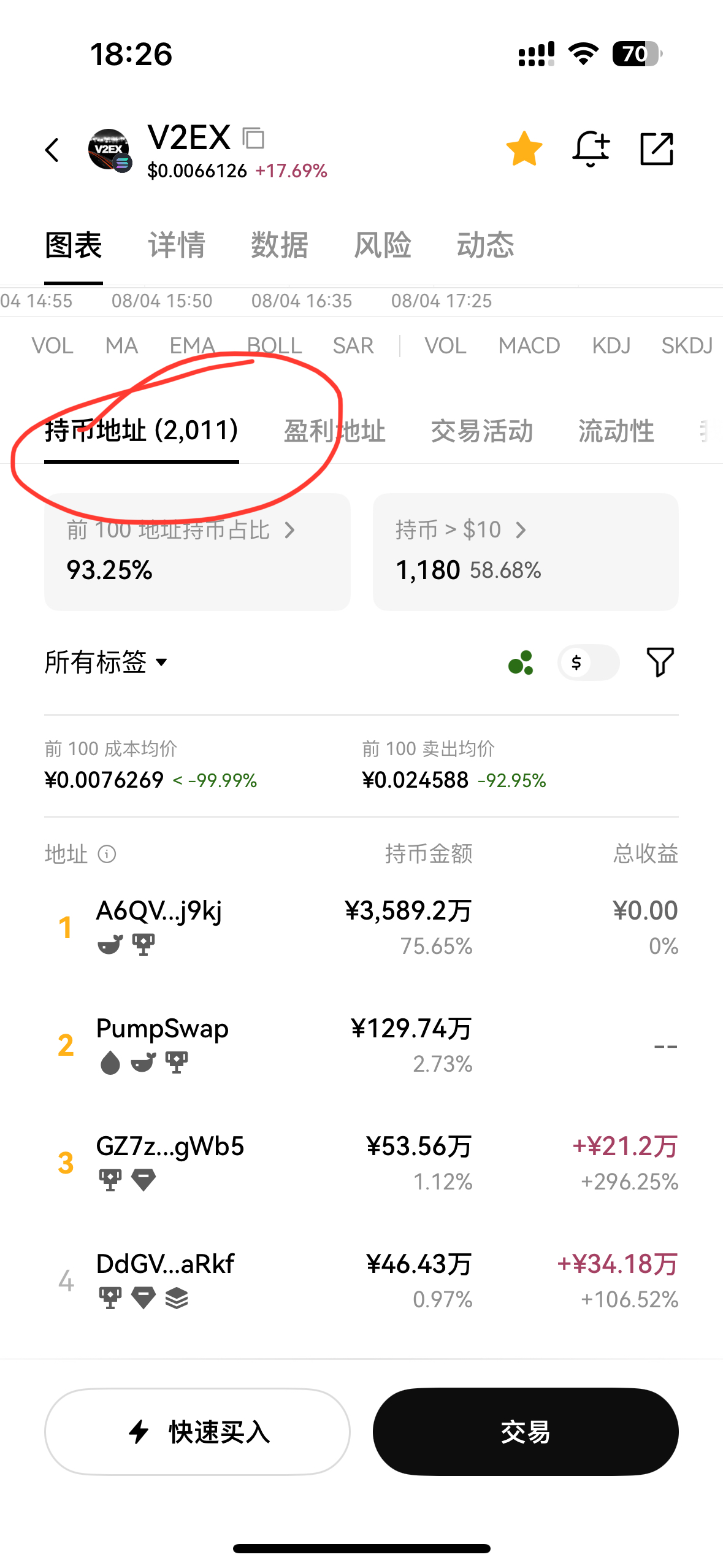Share V2EX via the share icon
The height and width of the screenshot is (1568, 723).
(657, 149)
